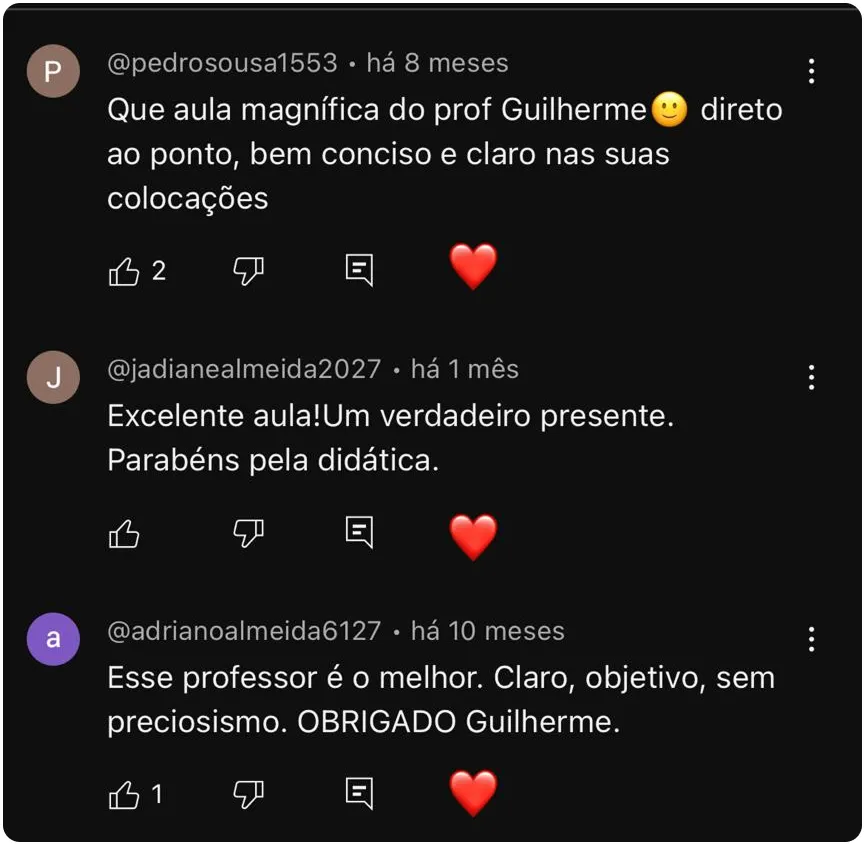Tap the @jadianealmeida2027 username link

pyautogui.click(x=244, y=369)
